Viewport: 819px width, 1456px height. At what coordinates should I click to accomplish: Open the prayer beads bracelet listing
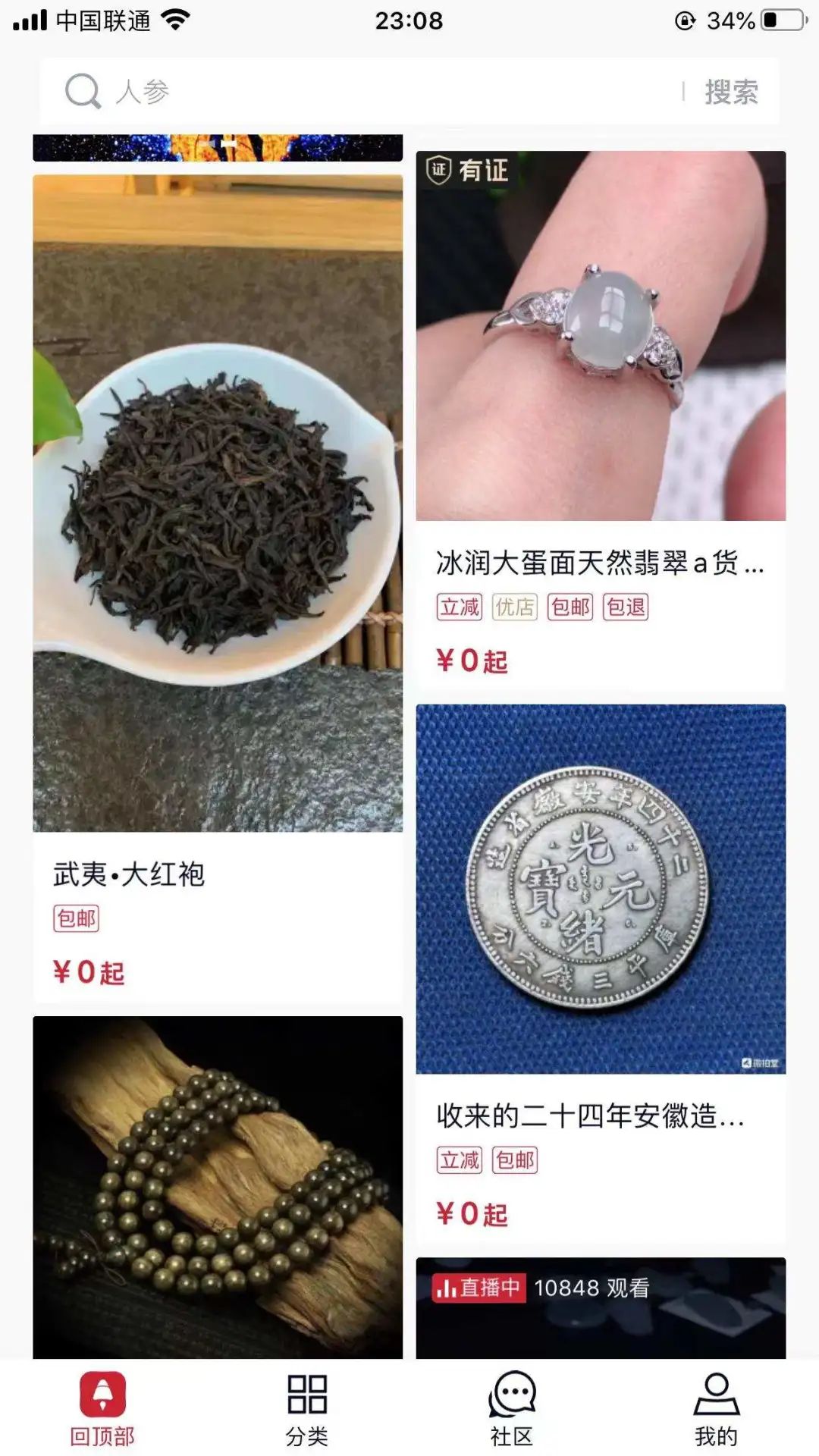click(218, 1187)
